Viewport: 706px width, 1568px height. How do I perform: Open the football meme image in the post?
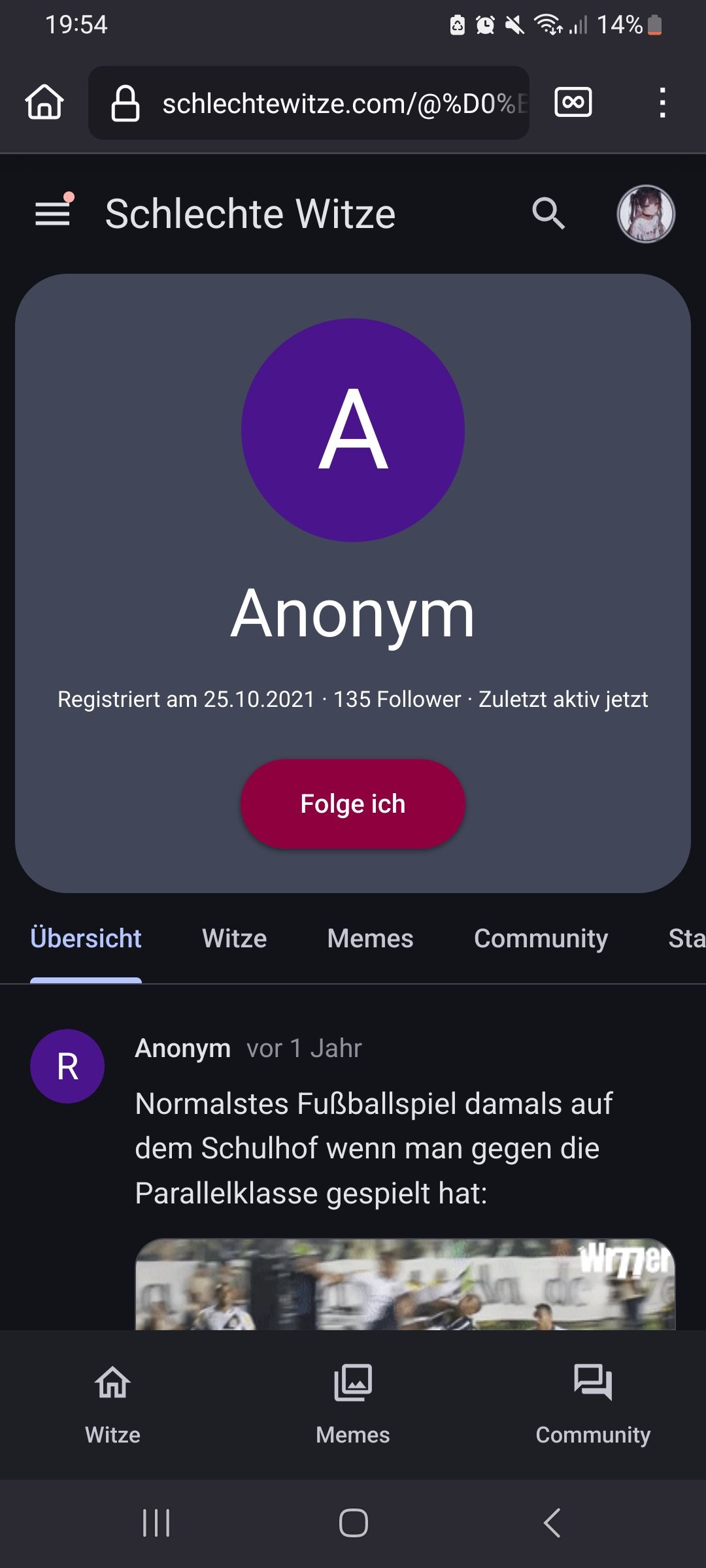405,1284
